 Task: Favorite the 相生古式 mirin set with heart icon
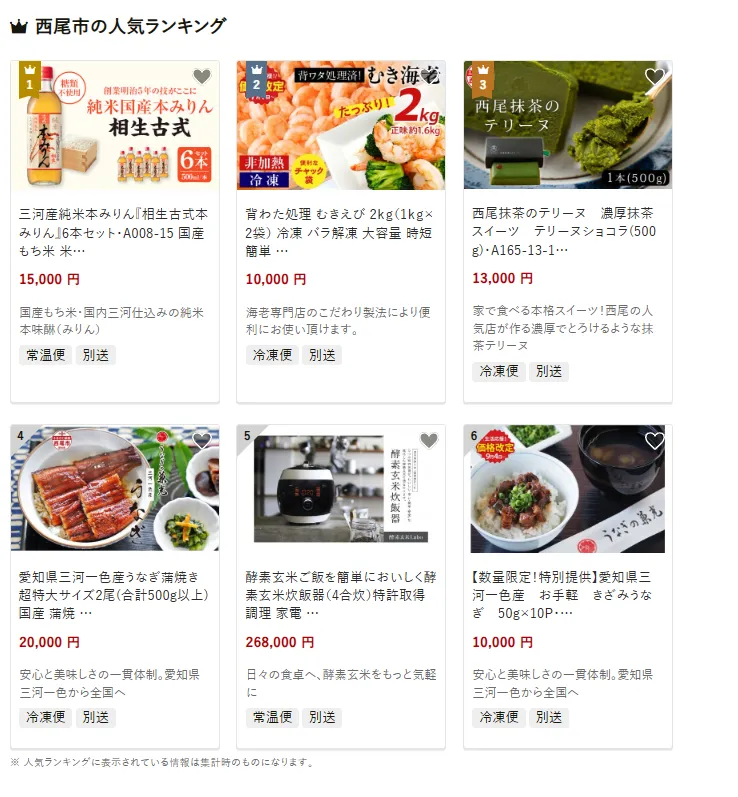pyautogui.click(x=202, y=77)
